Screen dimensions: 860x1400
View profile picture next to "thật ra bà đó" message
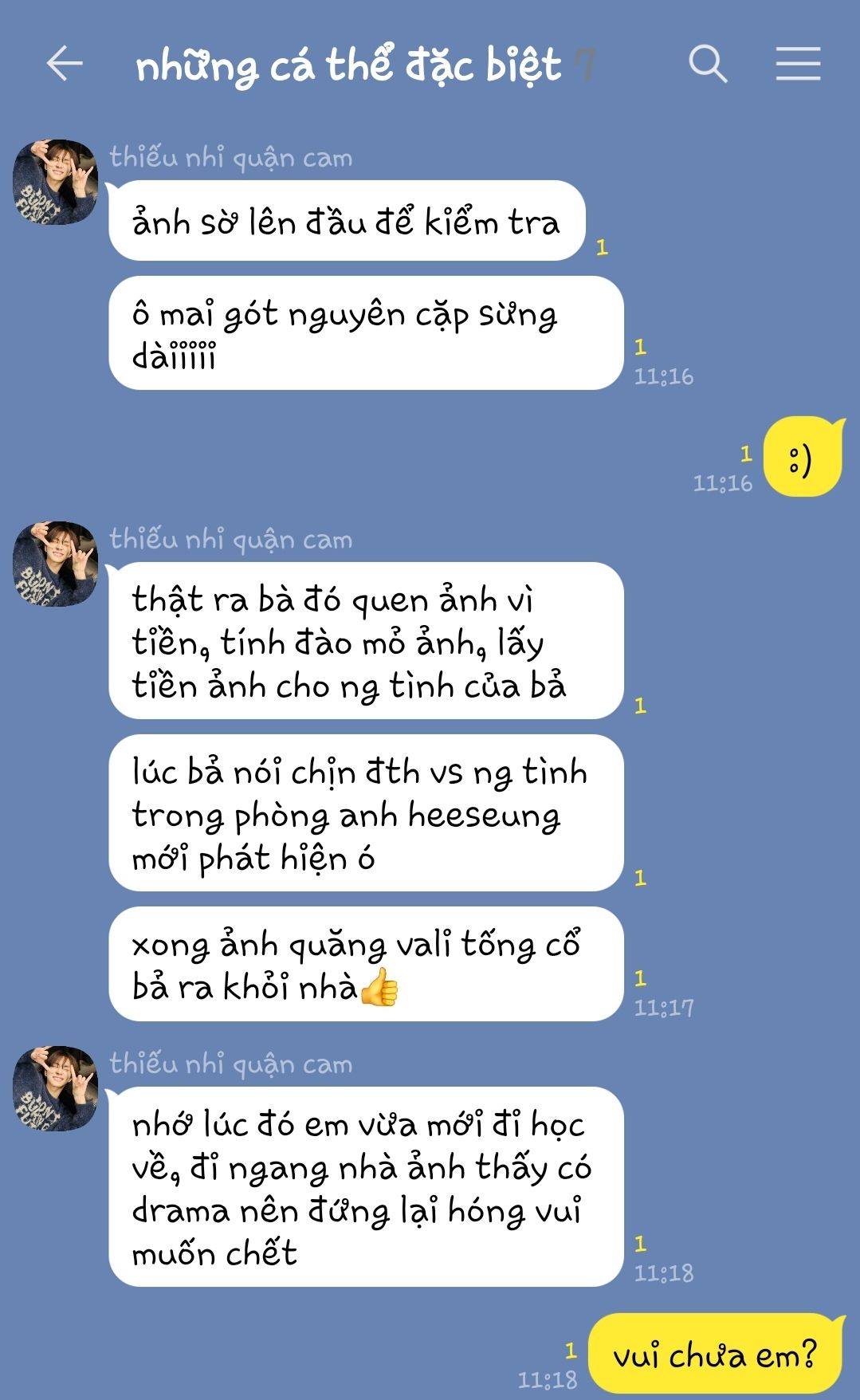(x=55, y=564)
